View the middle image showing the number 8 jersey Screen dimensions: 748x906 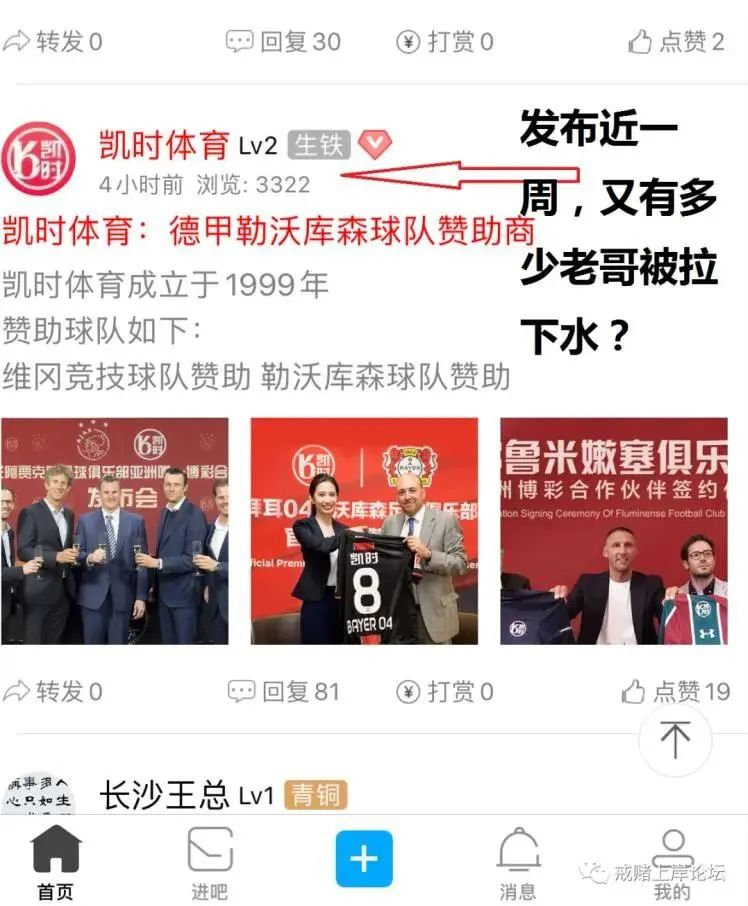(x=364, y=531)
